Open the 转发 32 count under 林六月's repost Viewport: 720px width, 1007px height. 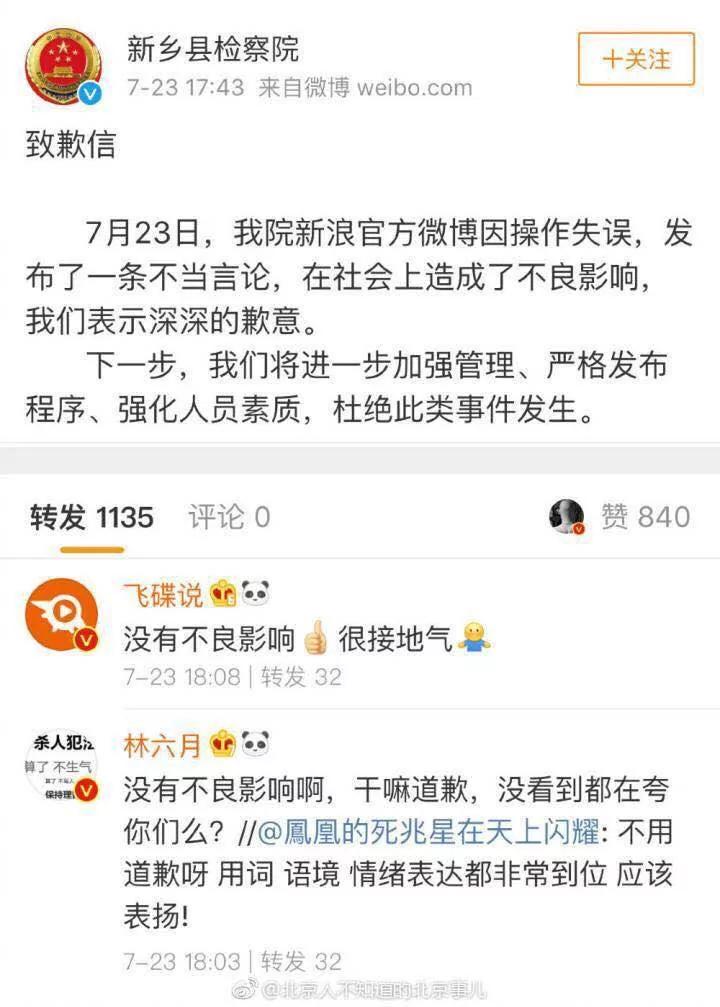(301, 962)
